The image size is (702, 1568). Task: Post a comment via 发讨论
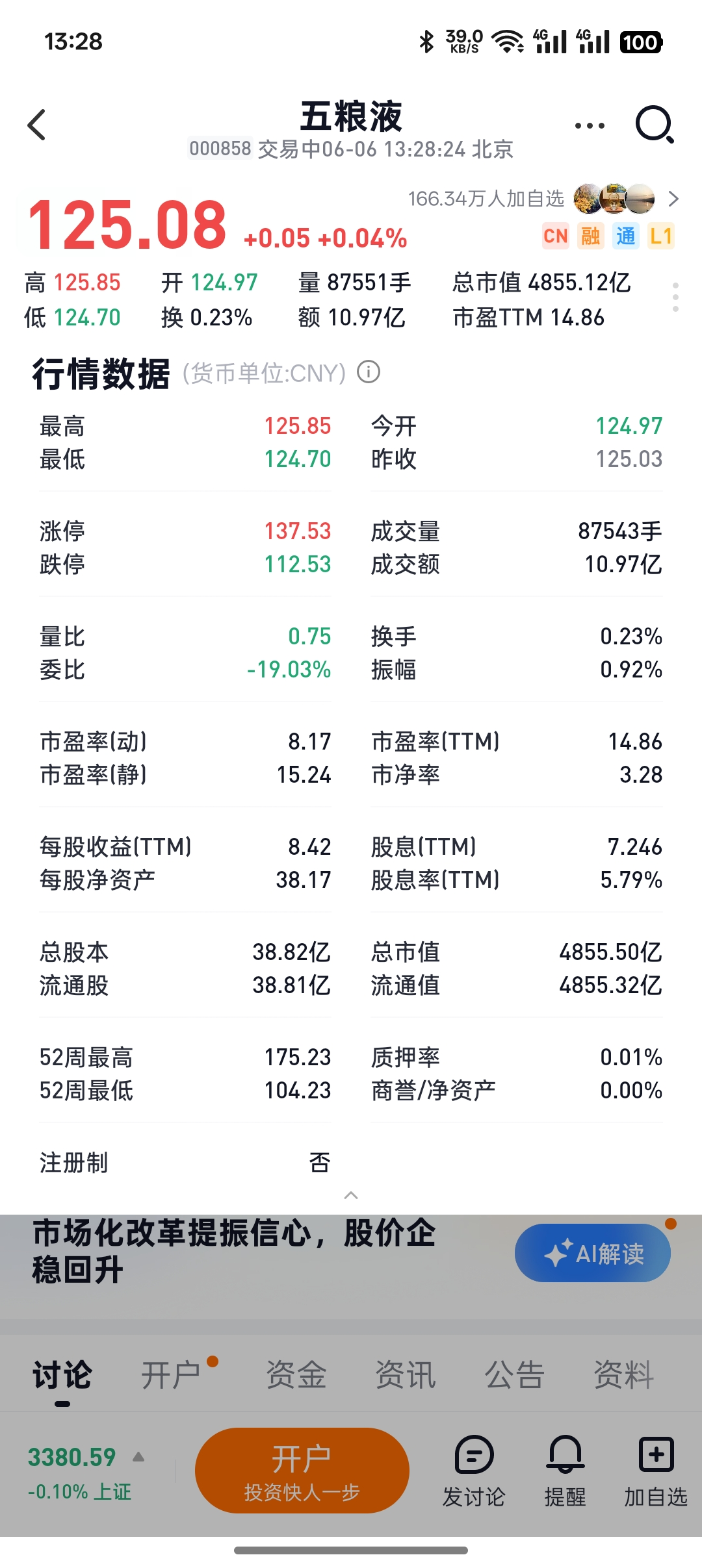tap(474, 1471)
